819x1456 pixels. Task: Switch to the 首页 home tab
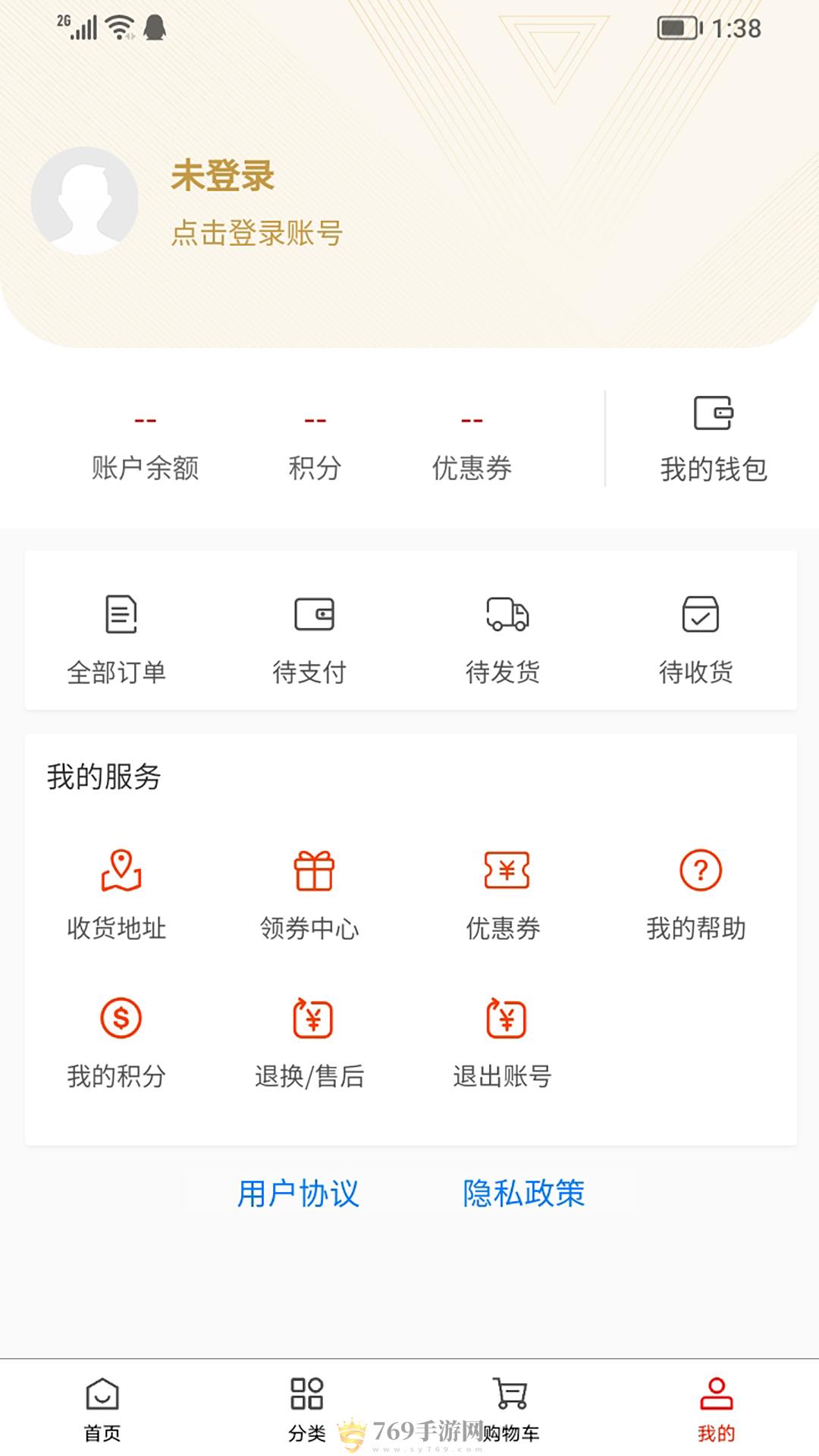click(x=102, y=1410)
